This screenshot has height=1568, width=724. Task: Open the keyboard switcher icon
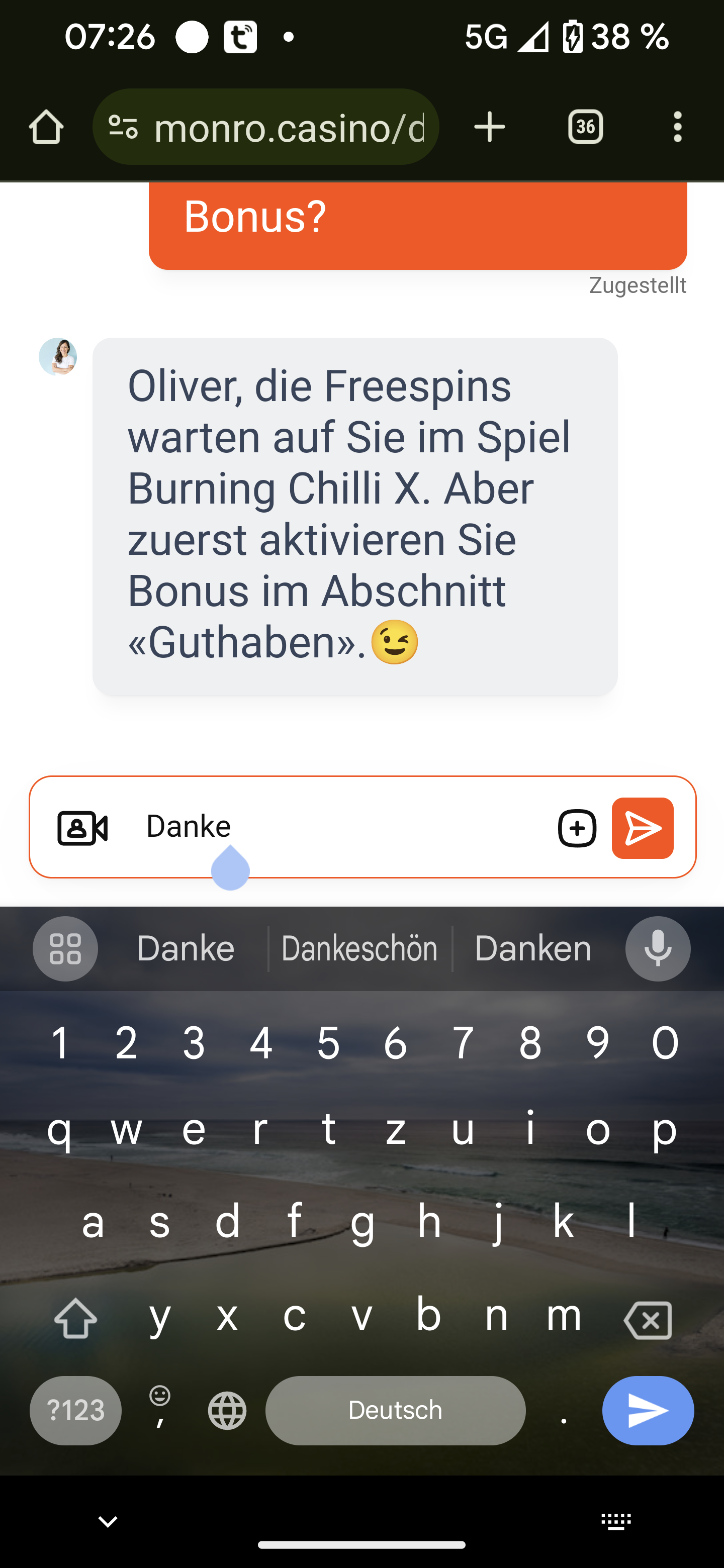(615, 1522)
